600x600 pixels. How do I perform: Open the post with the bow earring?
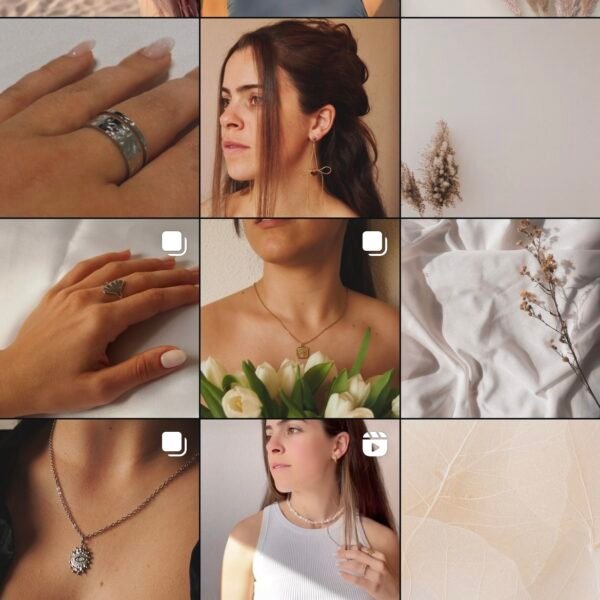click(300, 118)
